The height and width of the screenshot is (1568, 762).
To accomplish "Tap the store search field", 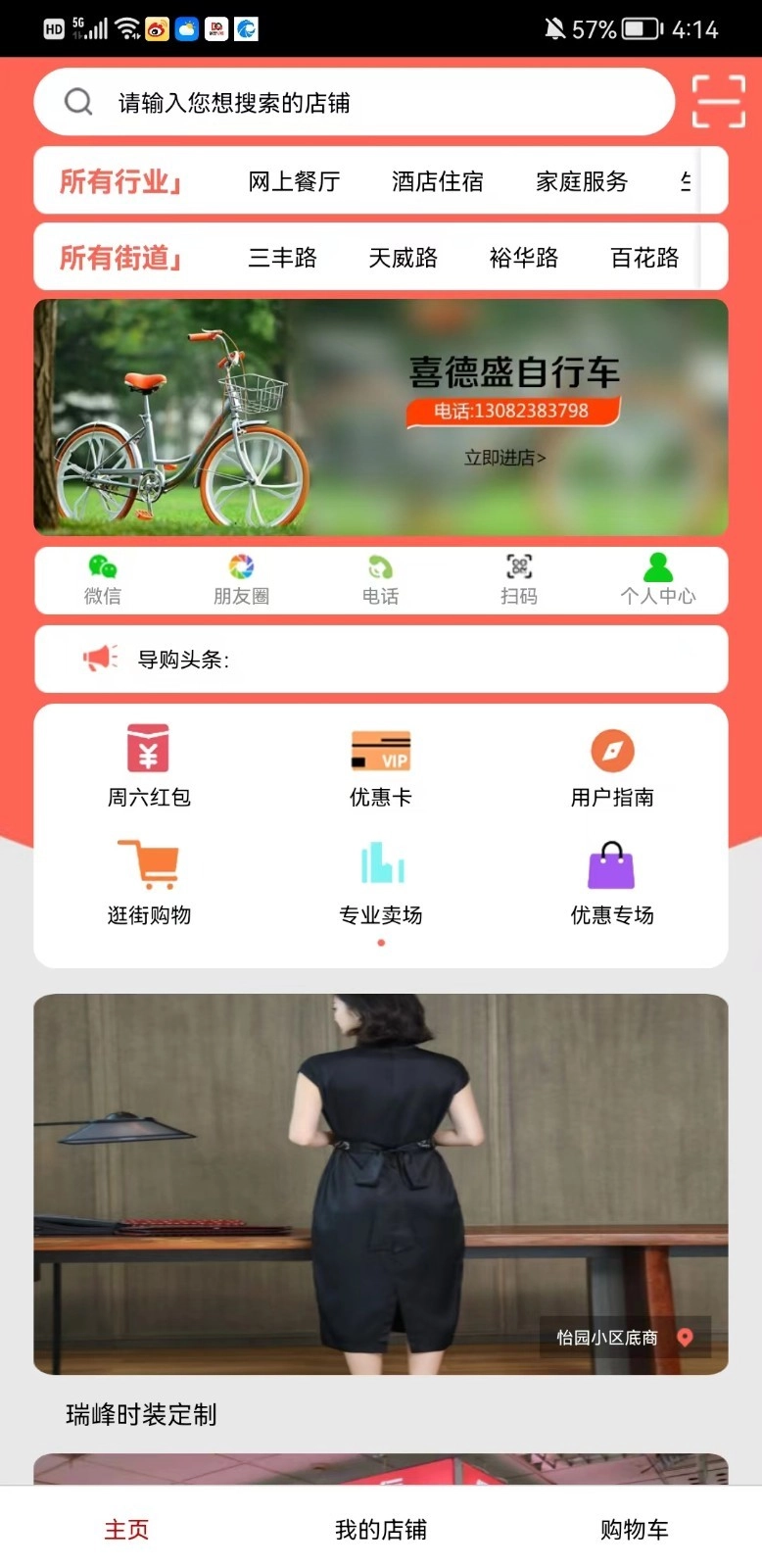I will coord(353,102).
